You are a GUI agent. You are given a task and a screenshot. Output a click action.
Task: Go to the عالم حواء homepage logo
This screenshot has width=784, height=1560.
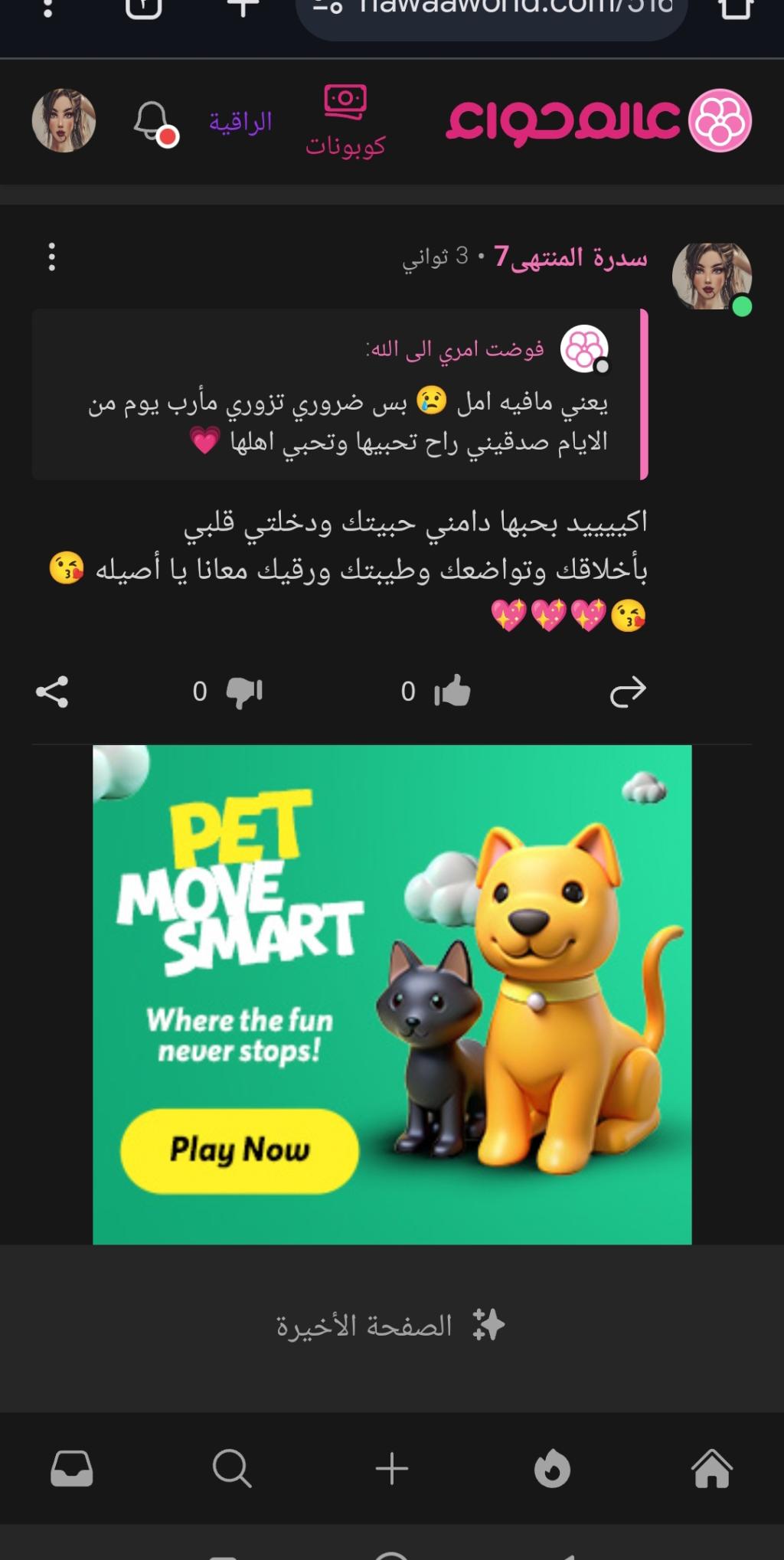point(598,120)
